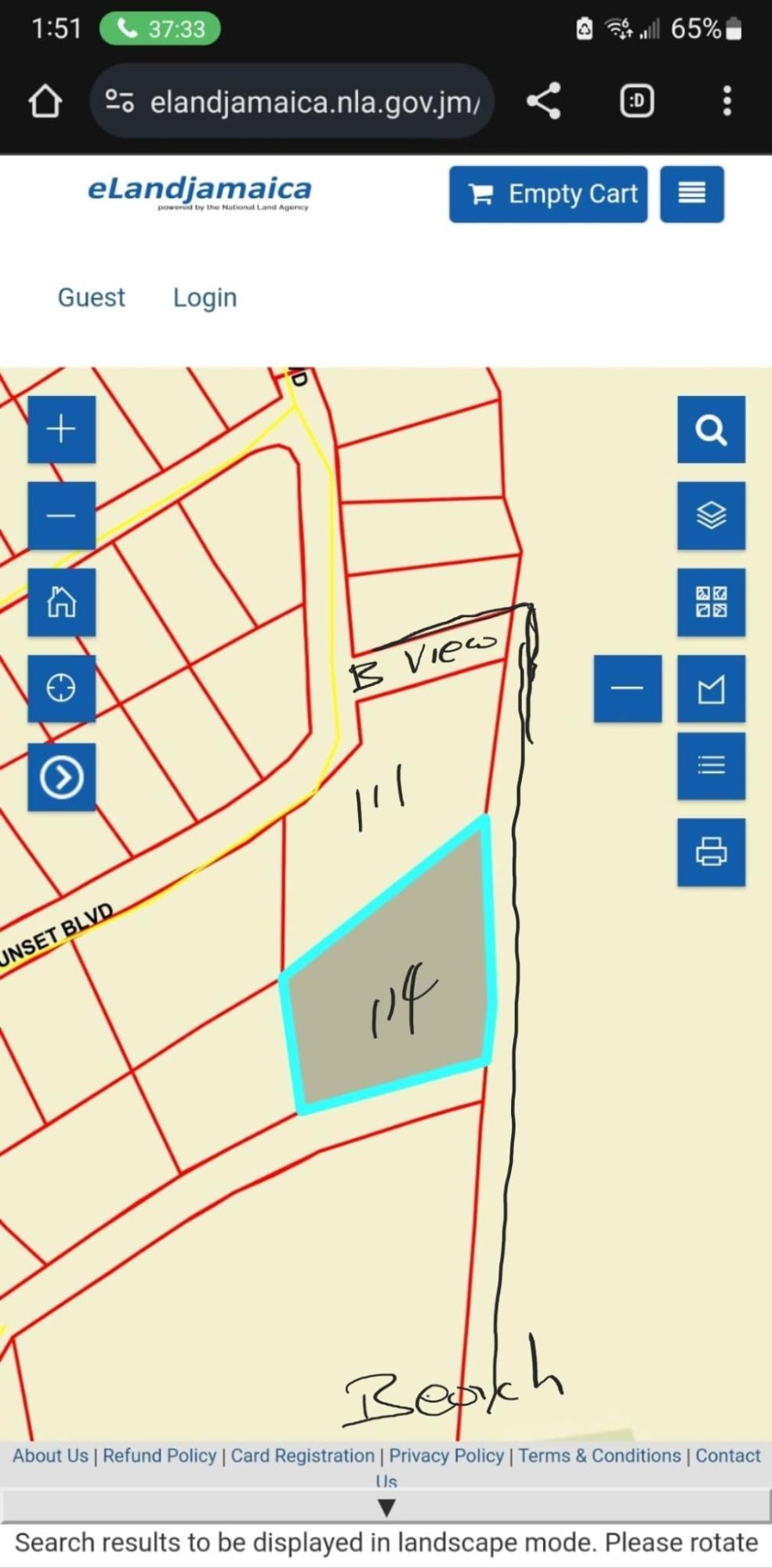Open Terms & Conditions

(x=600, y=1456)
